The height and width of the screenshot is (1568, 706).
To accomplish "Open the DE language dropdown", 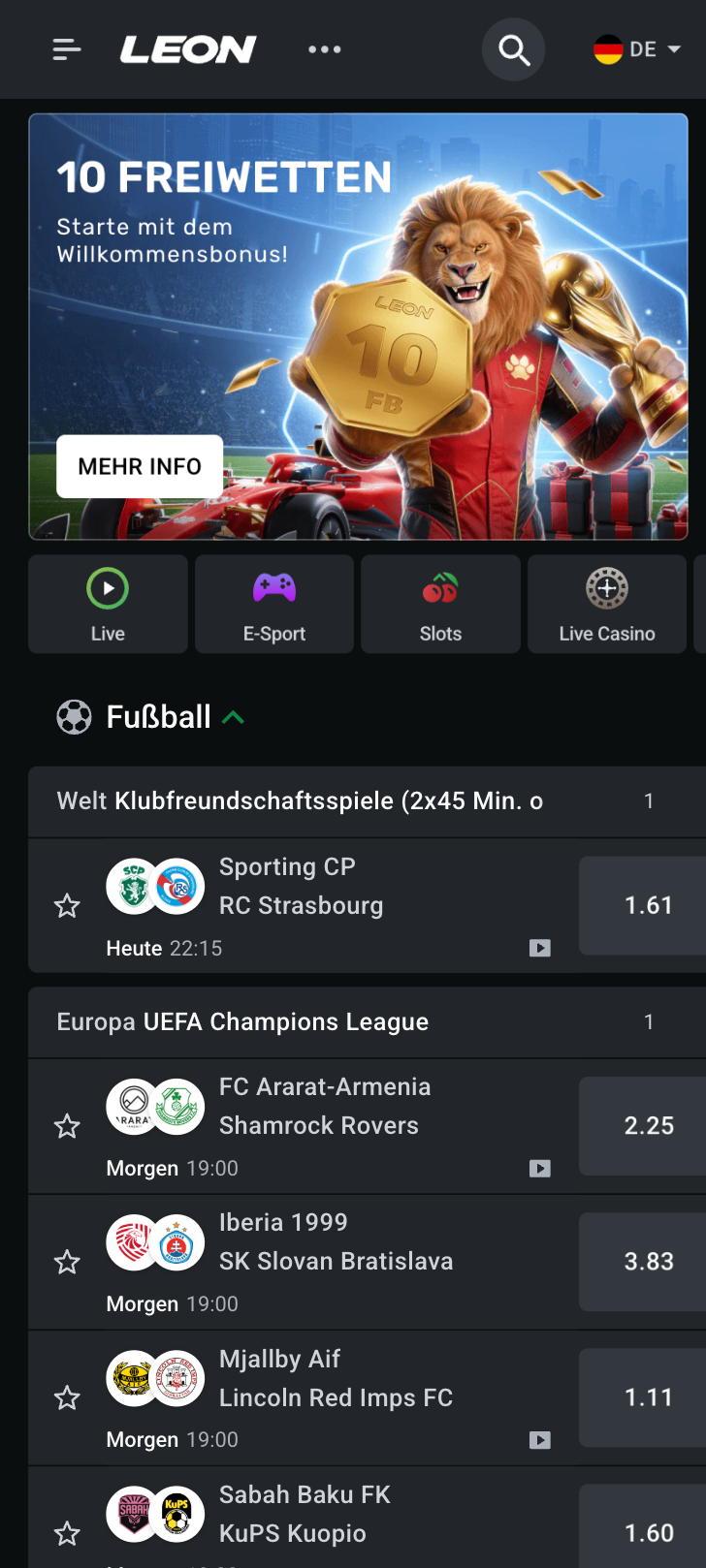I will (x=637, y=49).
